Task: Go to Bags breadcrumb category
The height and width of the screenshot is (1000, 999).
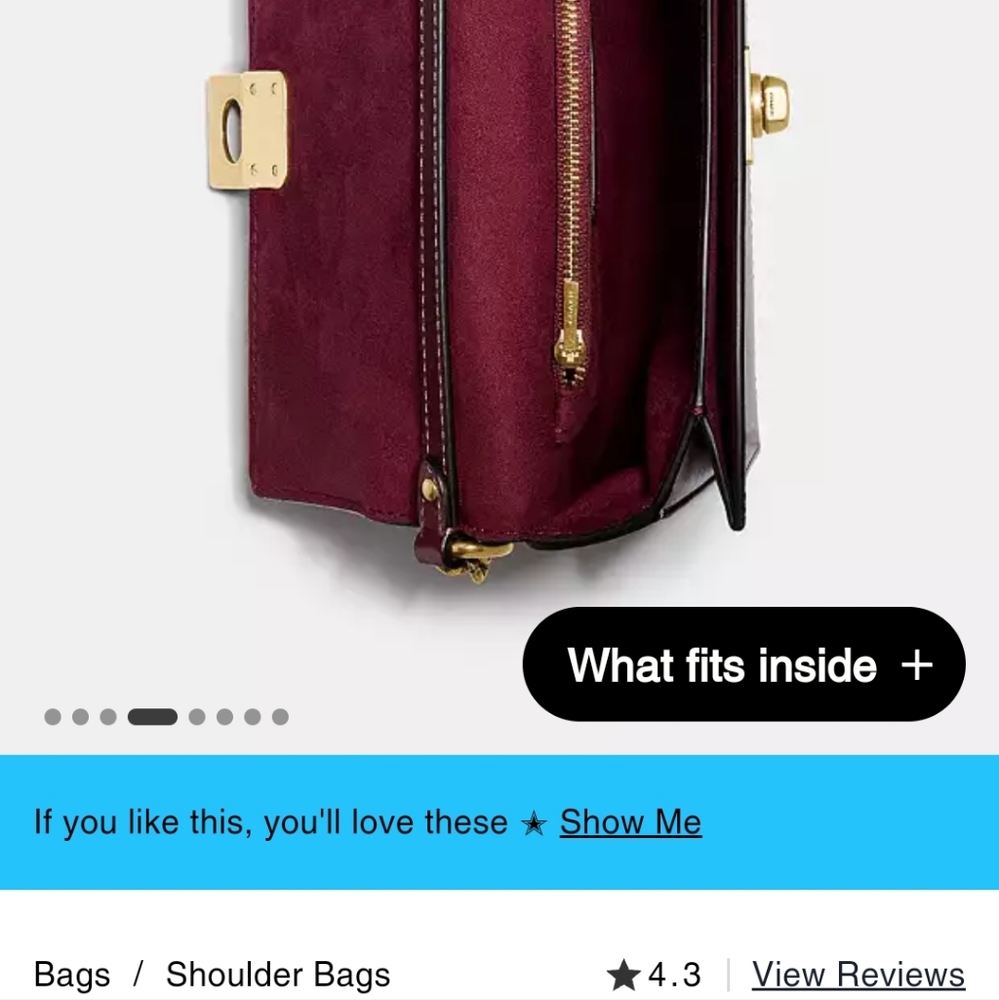Action: tap(72, 974)
